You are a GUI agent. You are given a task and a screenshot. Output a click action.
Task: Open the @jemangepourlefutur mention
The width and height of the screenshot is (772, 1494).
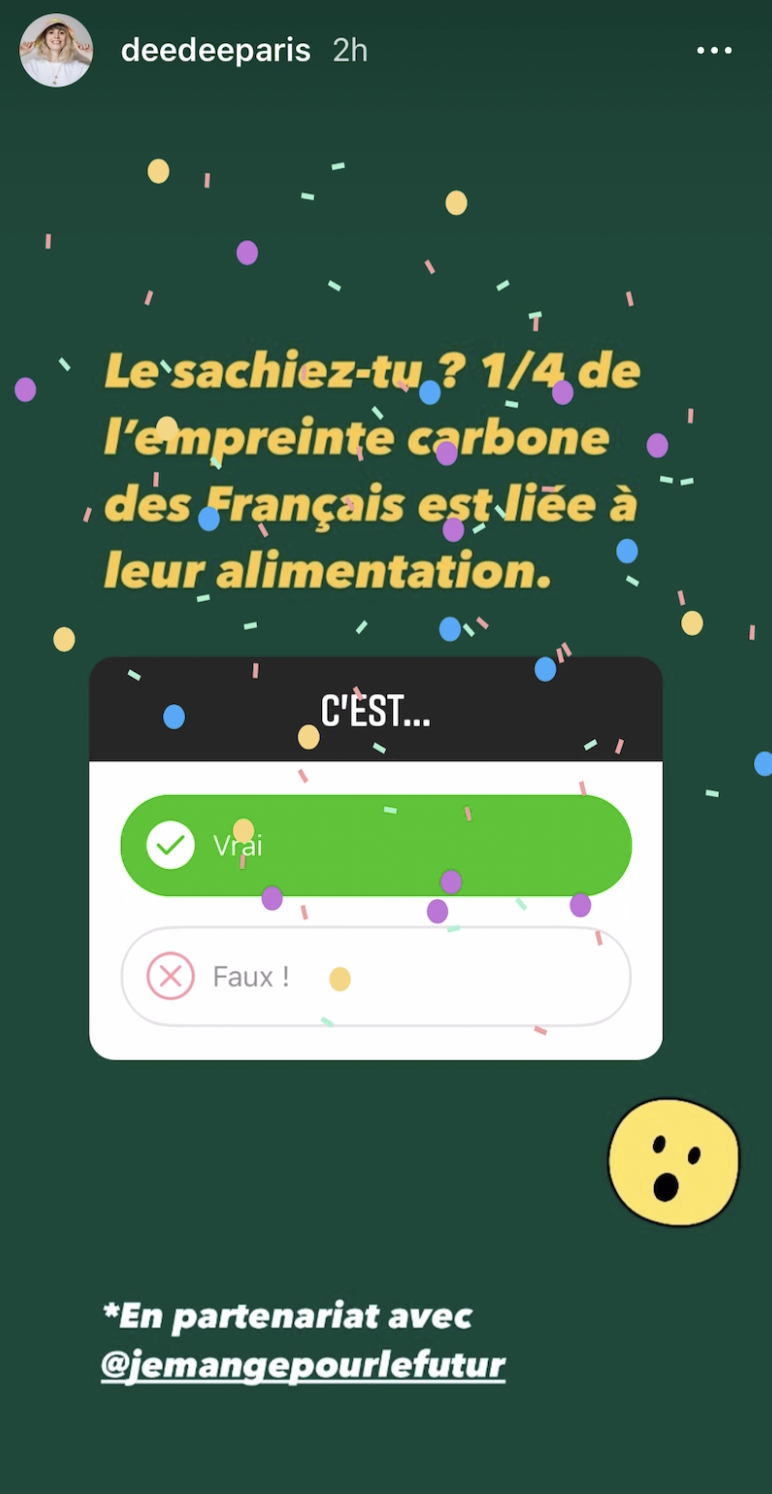pos(303,1365)
